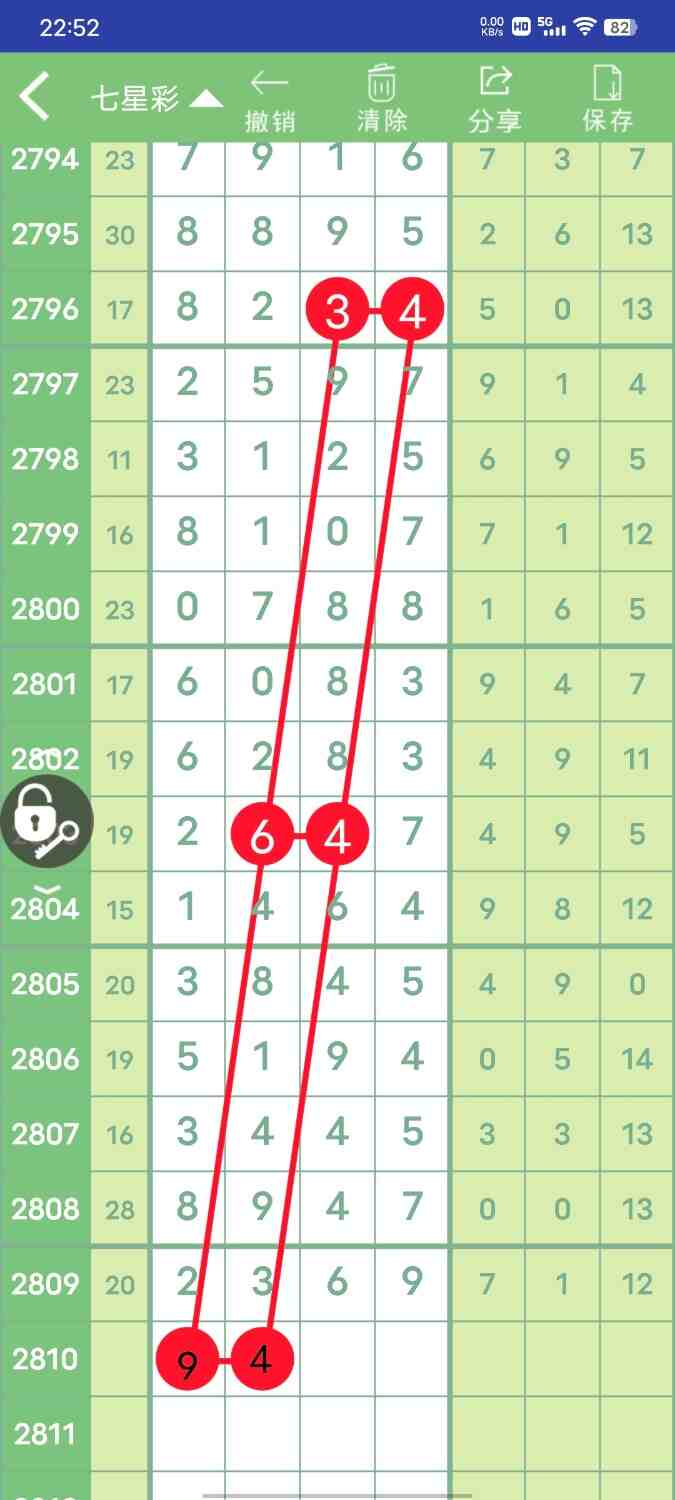This screenshot has height=1500, width=675.
Task: Open the 七星彩 lottery type dropdown
Action: (155, 98)
